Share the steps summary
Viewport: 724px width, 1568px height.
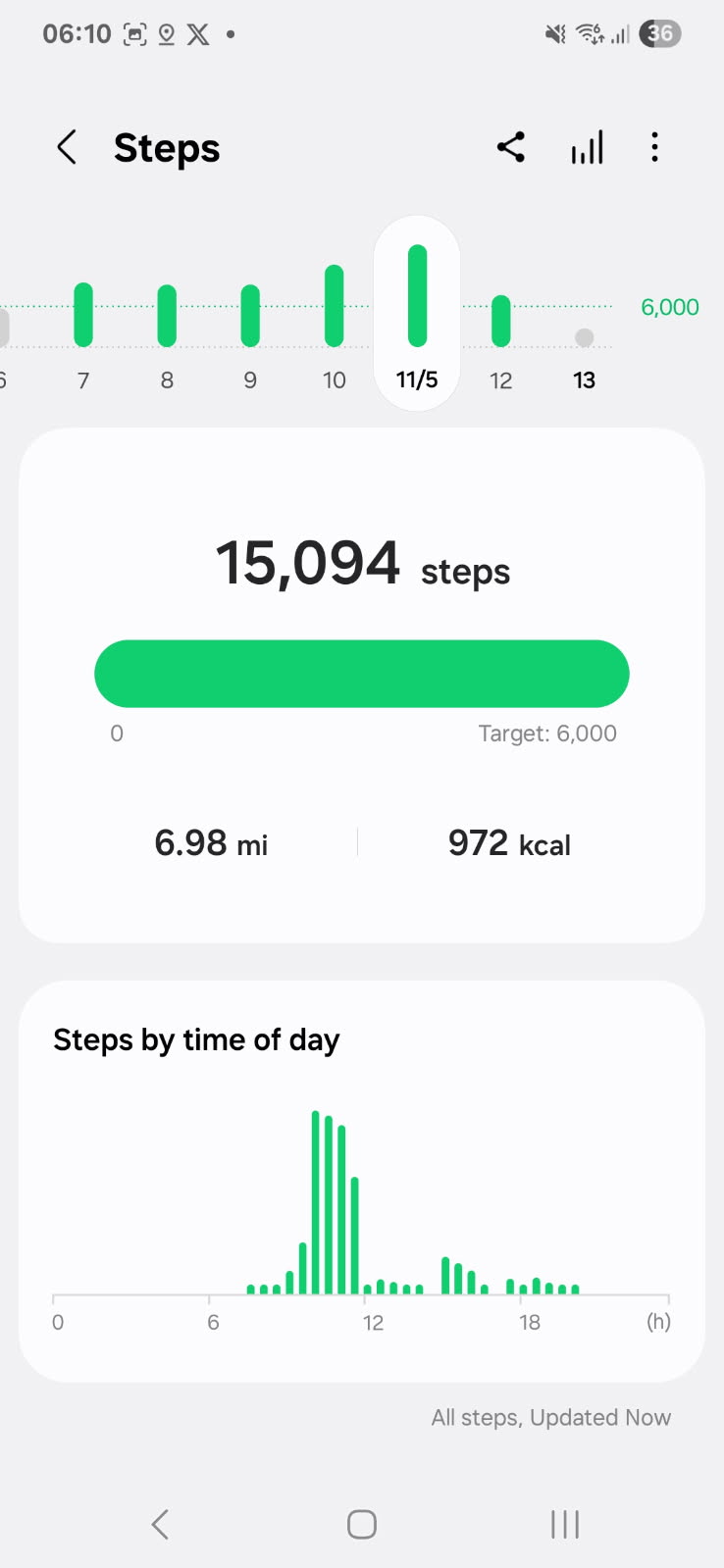[x=510, y=148]
